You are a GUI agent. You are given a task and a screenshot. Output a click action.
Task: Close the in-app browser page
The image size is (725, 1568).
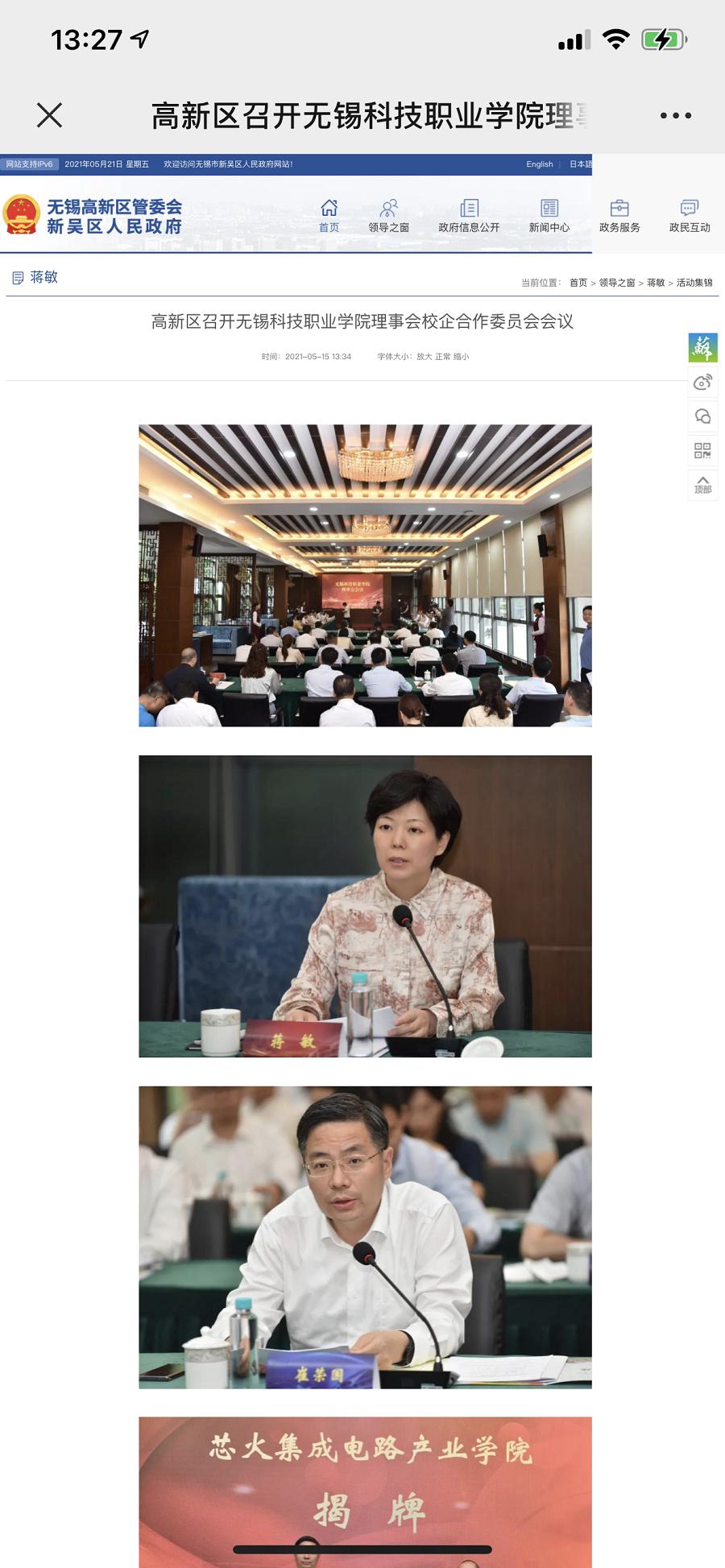pyautogui.click(x=49, y=115)
